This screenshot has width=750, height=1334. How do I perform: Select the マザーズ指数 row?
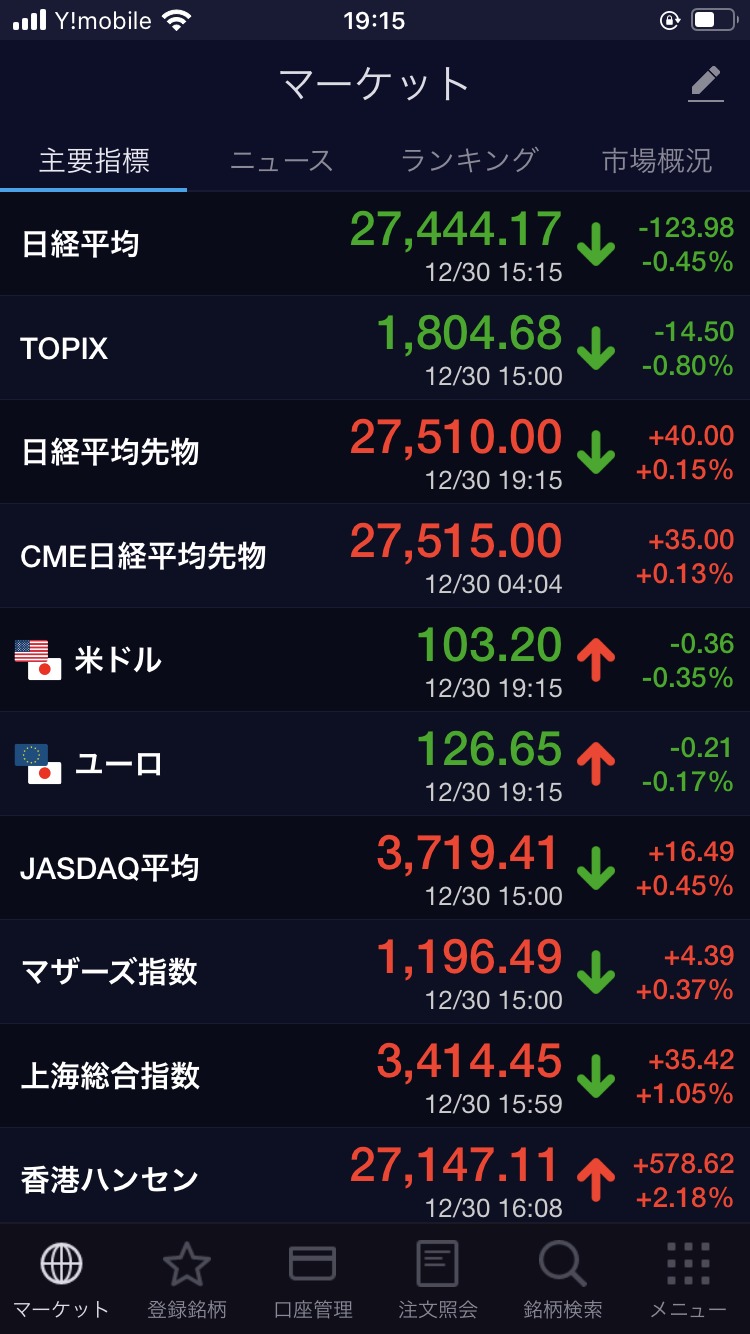click(375, 972)
